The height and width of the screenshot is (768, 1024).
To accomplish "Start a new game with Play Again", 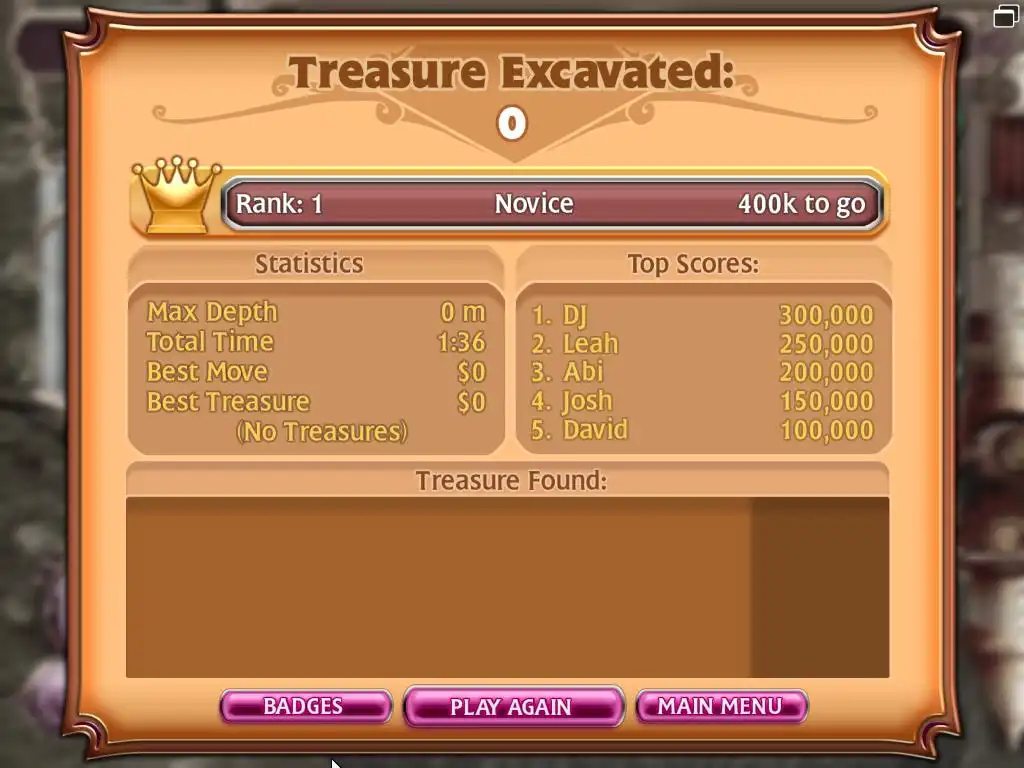I will tap(512, 706).
